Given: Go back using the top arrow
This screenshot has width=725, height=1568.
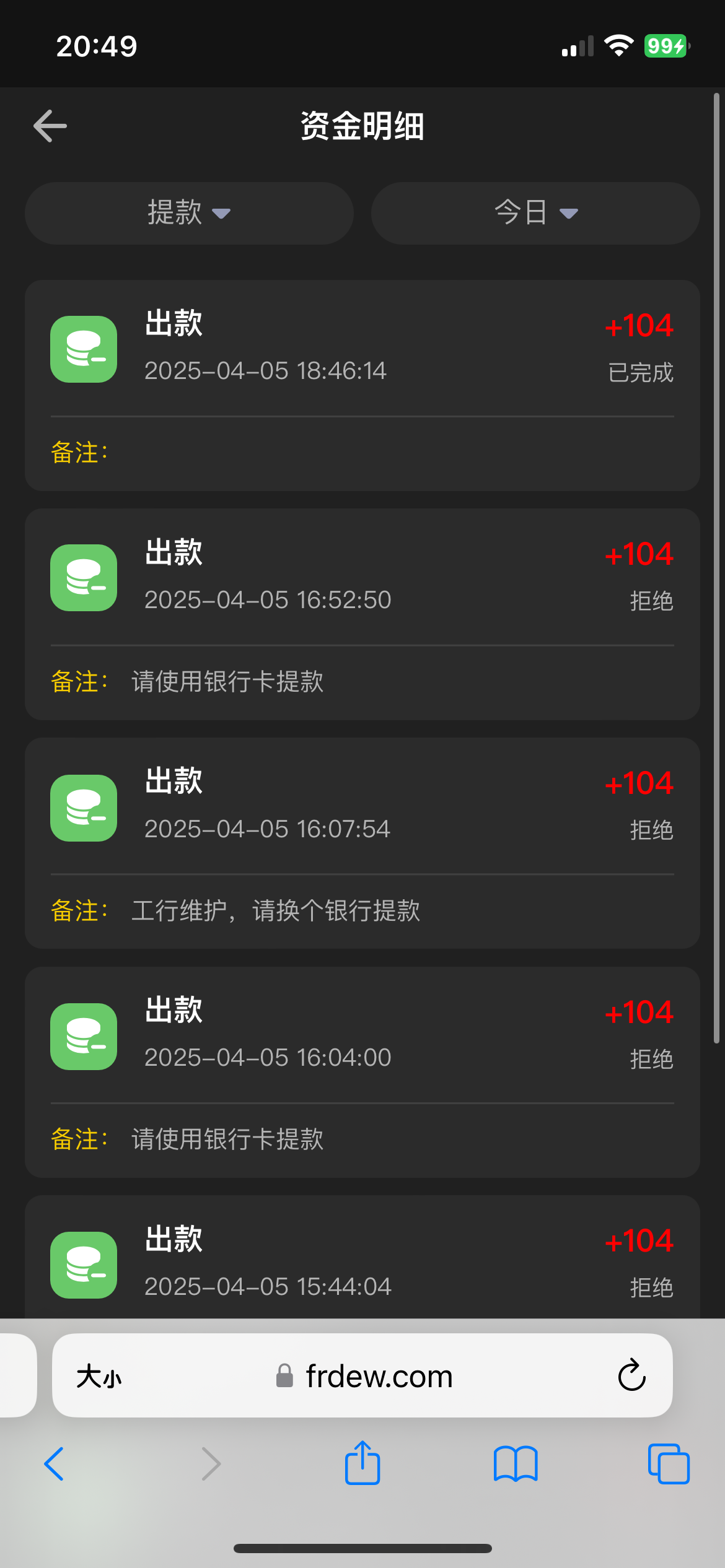Looking at the screenshot, I should (50, 126).
